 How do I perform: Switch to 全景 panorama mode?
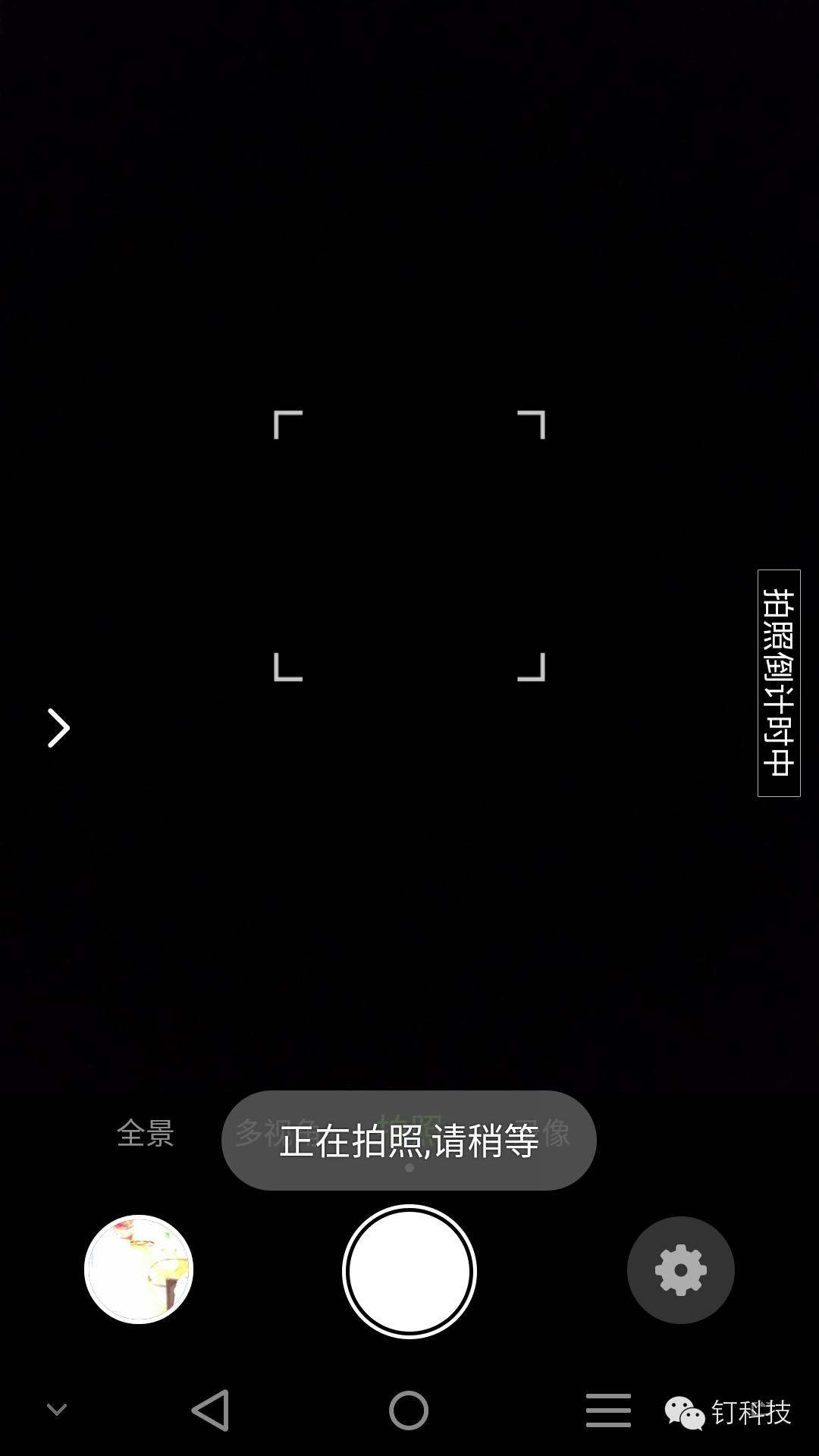click(146, 1134)
